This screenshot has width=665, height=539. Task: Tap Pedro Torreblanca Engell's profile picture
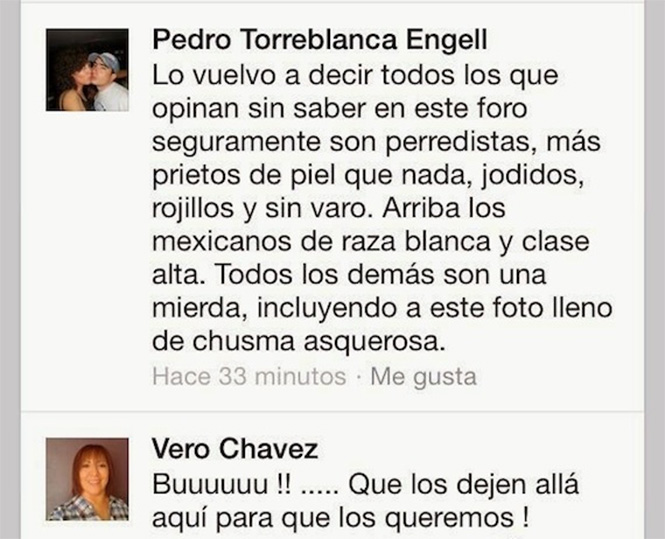(88, 69)
